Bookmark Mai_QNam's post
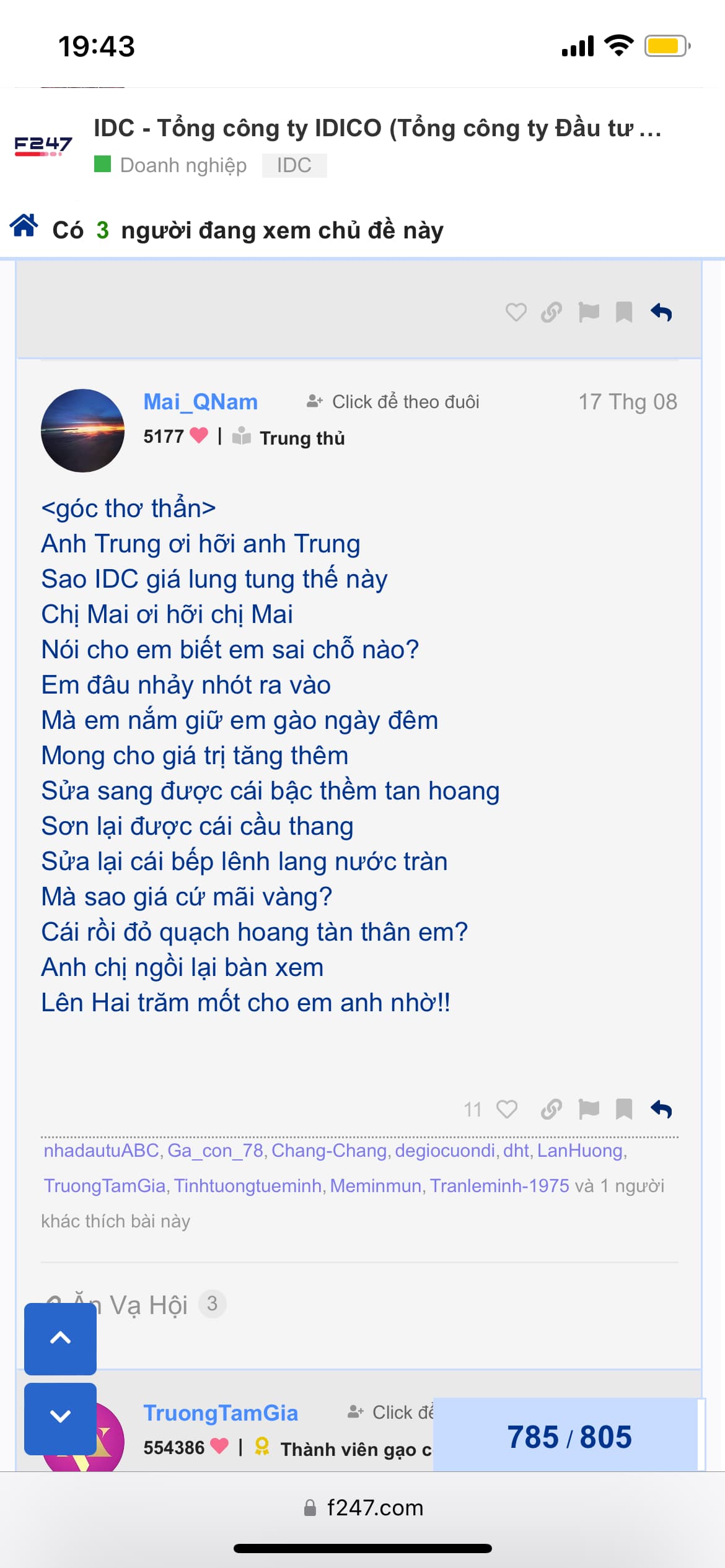725x1568 pixels. tap(623, 1109)
